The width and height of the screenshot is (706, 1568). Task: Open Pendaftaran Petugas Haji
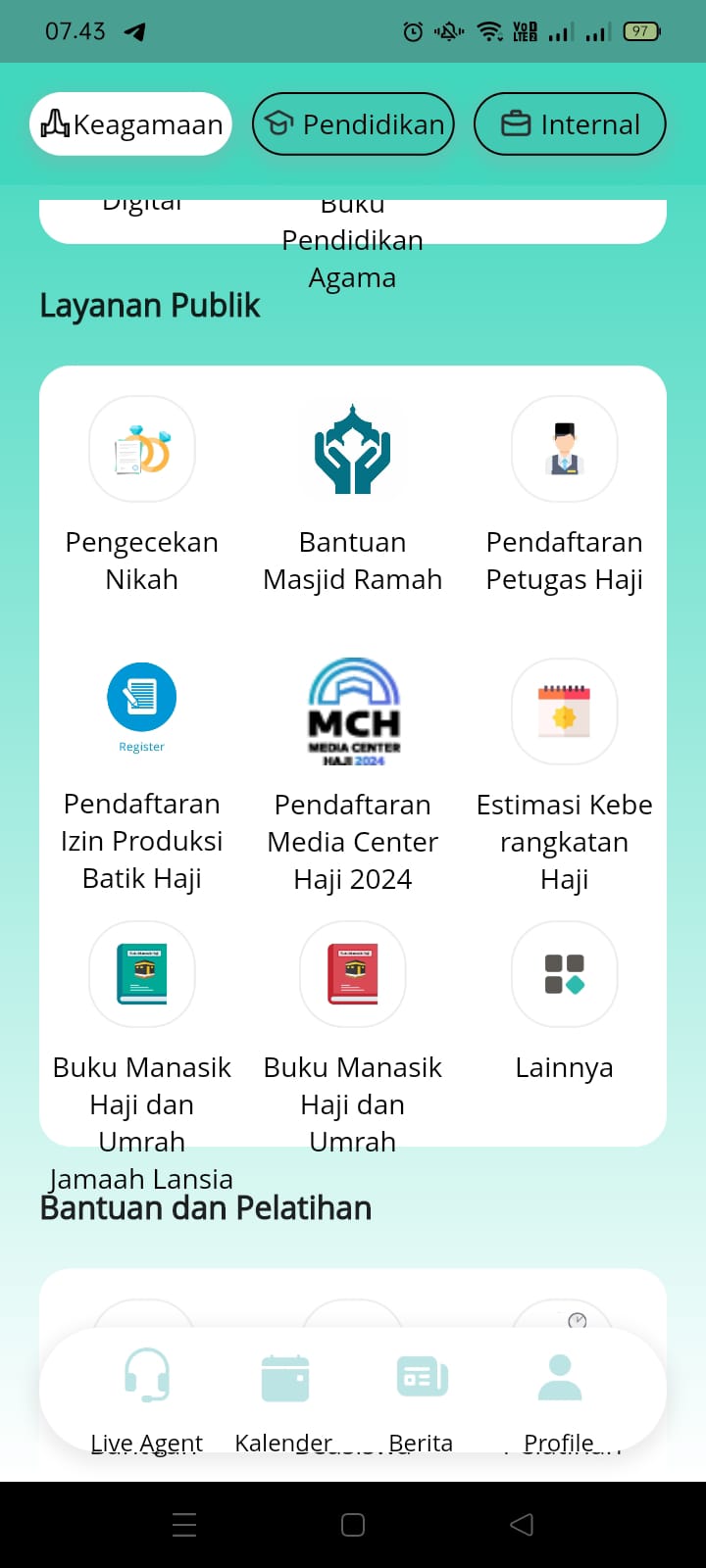click(564, 450)
